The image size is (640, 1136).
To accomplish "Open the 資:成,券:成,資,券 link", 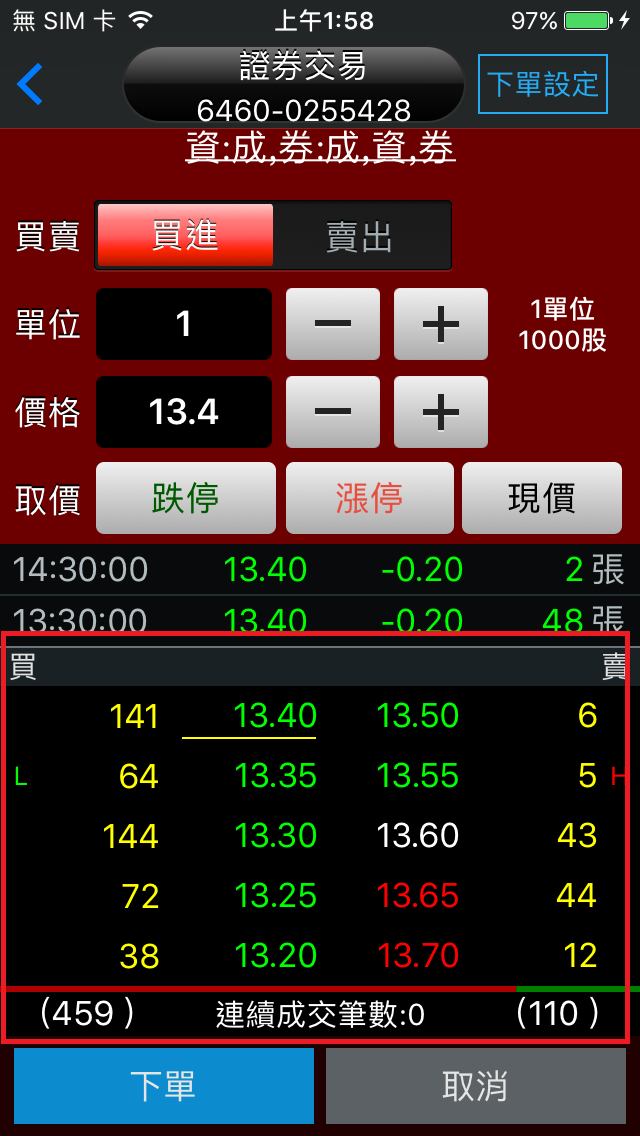I will click(320, 147).
